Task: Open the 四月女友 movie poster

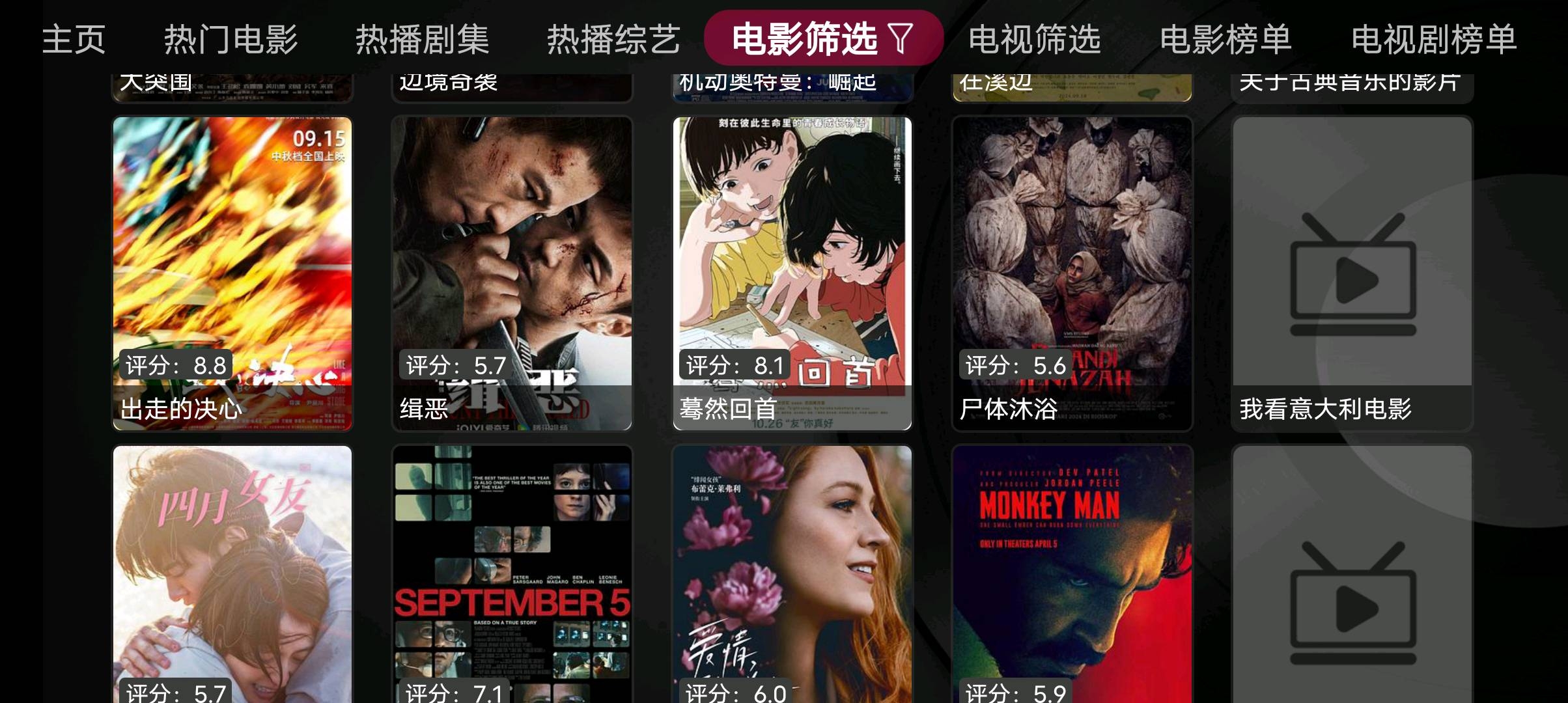Action: [232, 573]
